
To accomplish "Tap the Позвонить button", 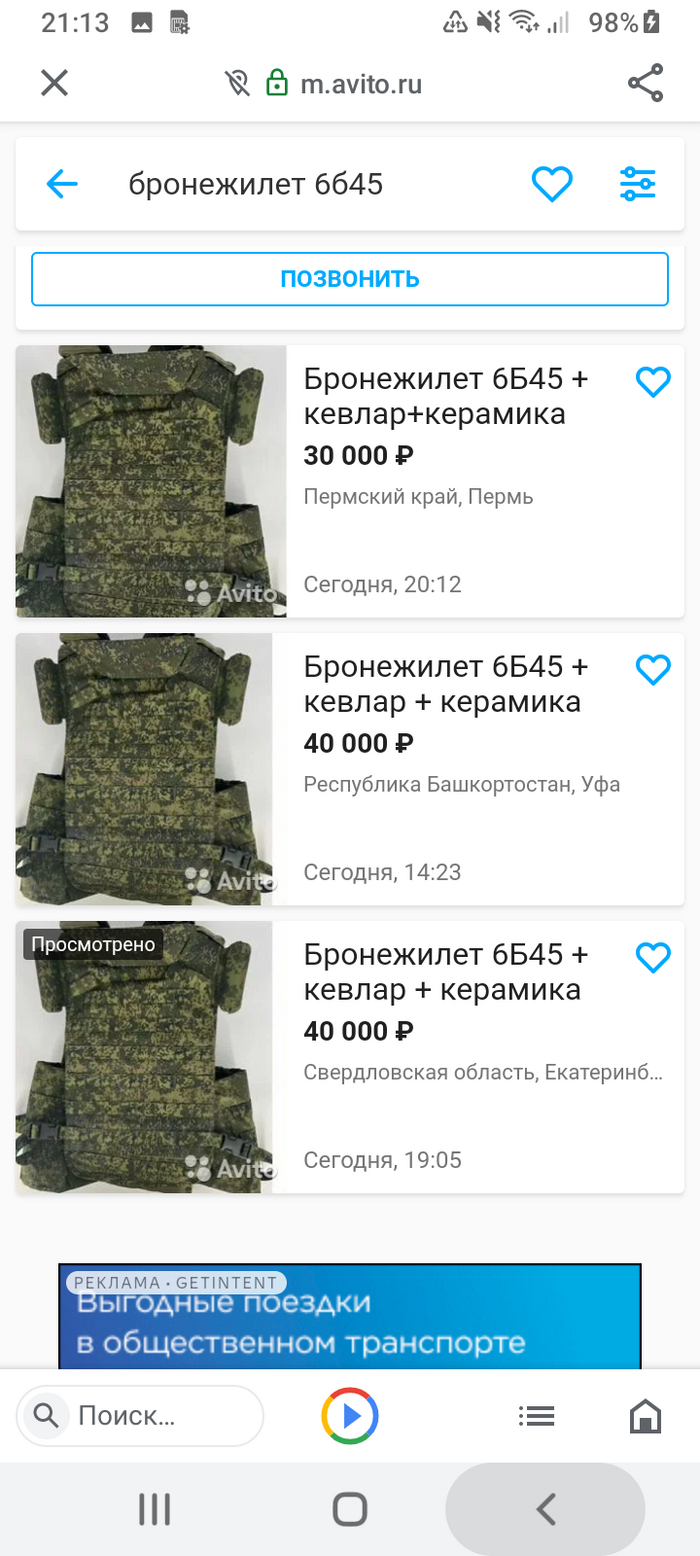I will [x=349, y=279].
